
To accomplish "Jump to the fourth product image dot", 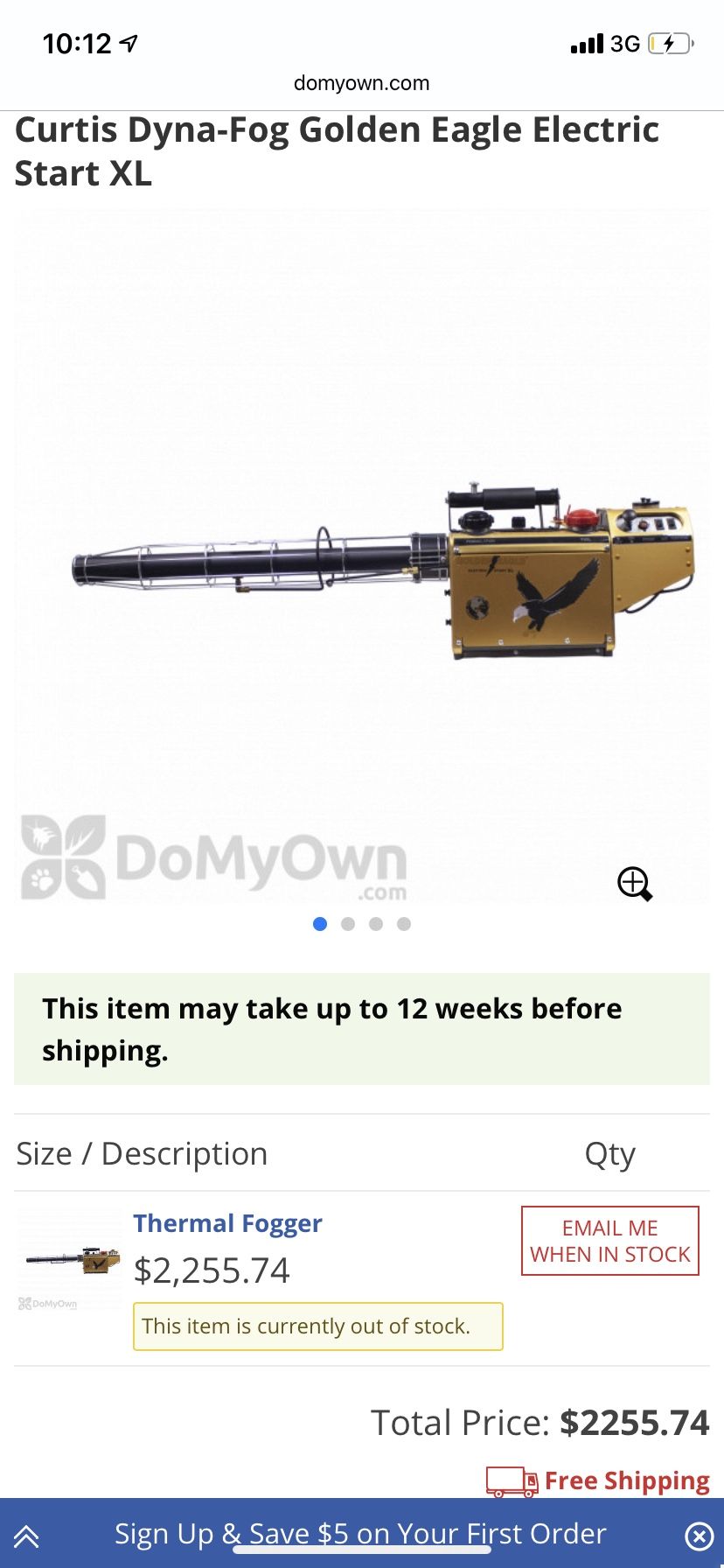I will pyautogui.click(x=404, y=924).
